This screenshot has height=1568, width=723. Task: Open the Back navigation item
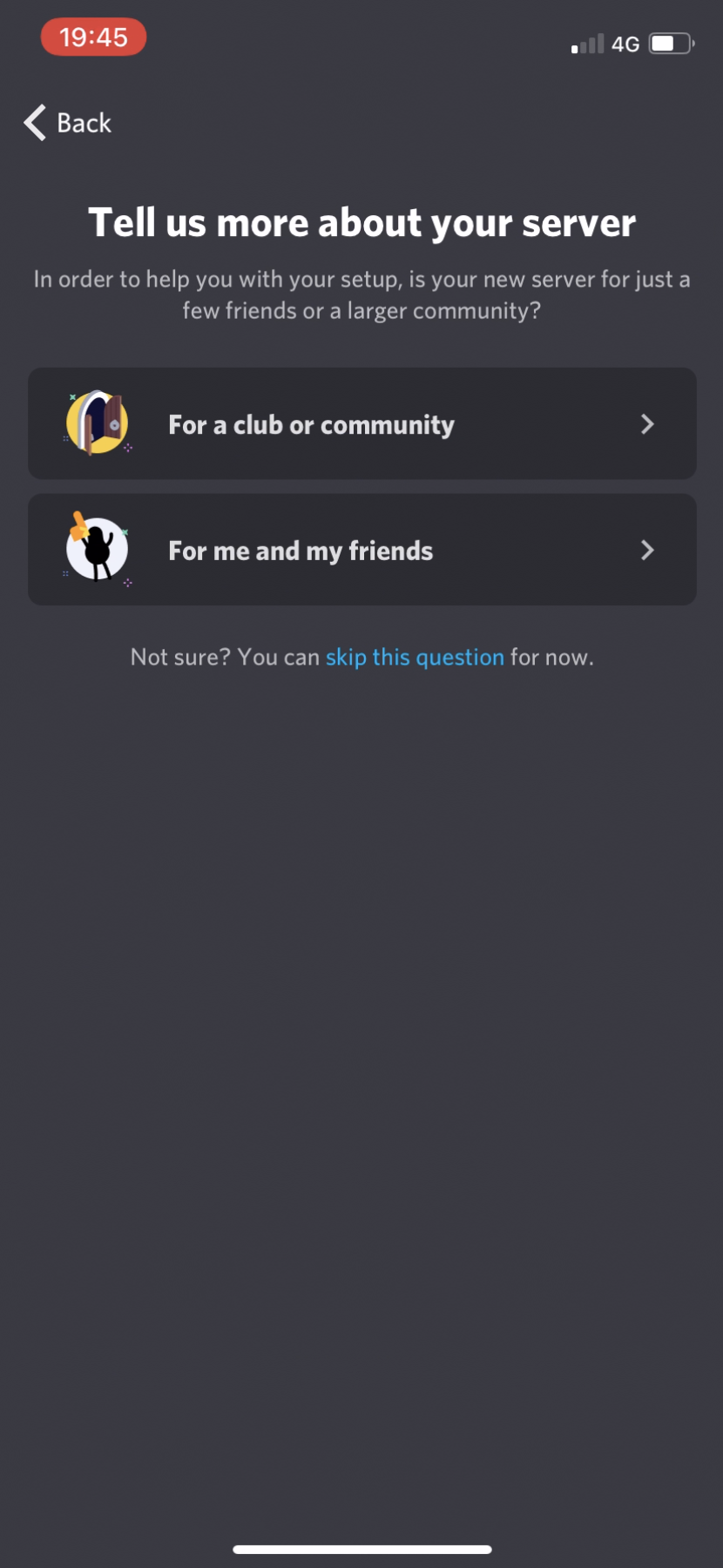[67, 123]
